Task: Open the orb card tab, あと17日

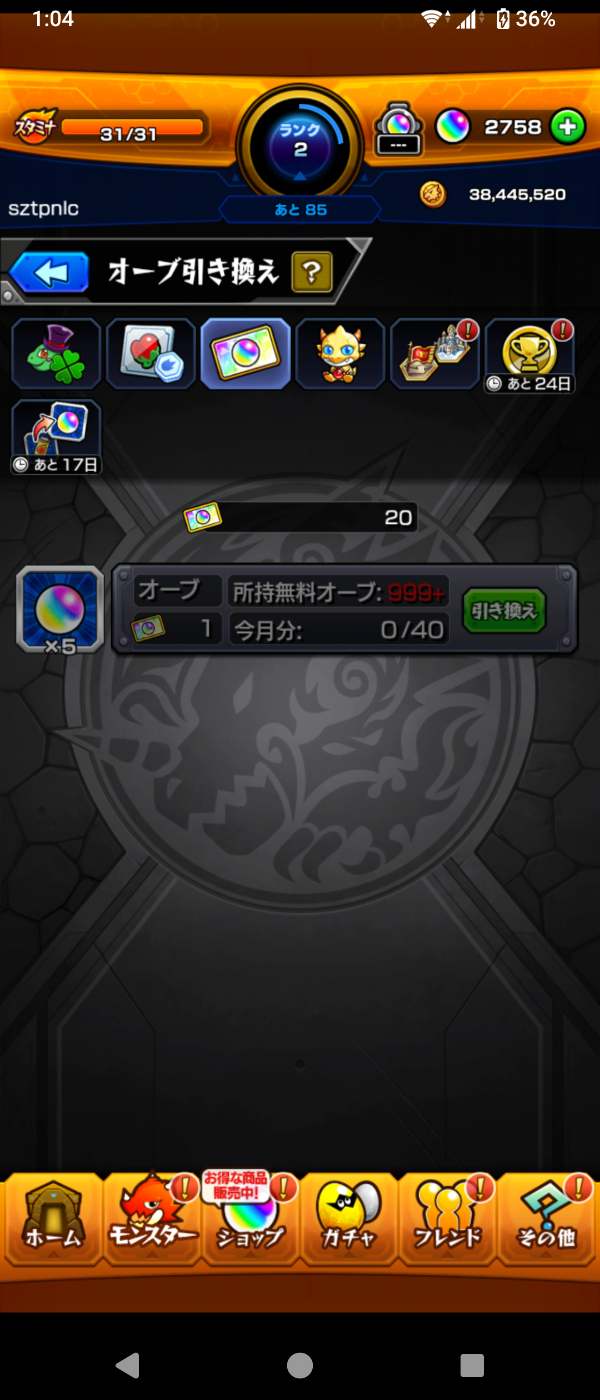Action: 56,437
